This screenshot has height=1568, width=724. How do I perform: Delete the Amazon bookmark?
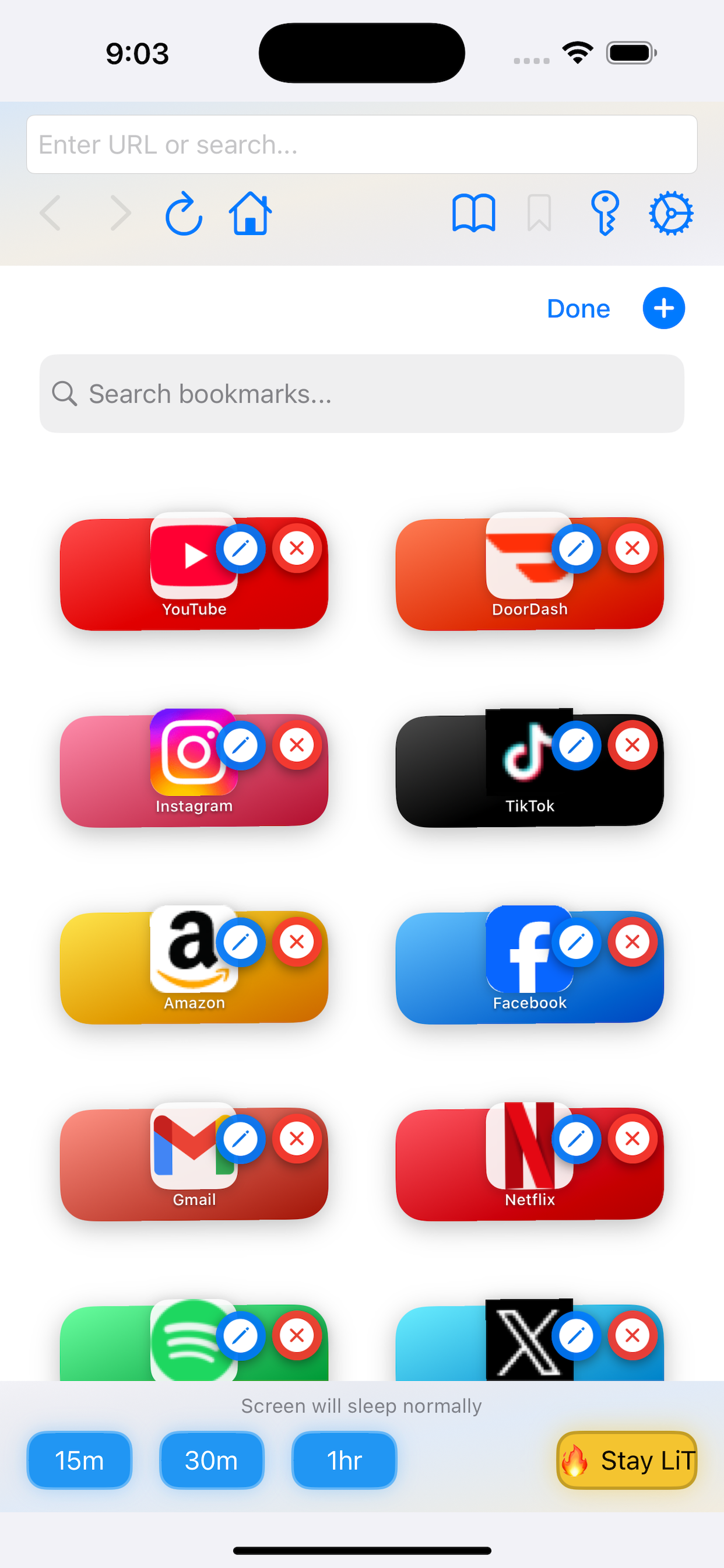[297, 942]
